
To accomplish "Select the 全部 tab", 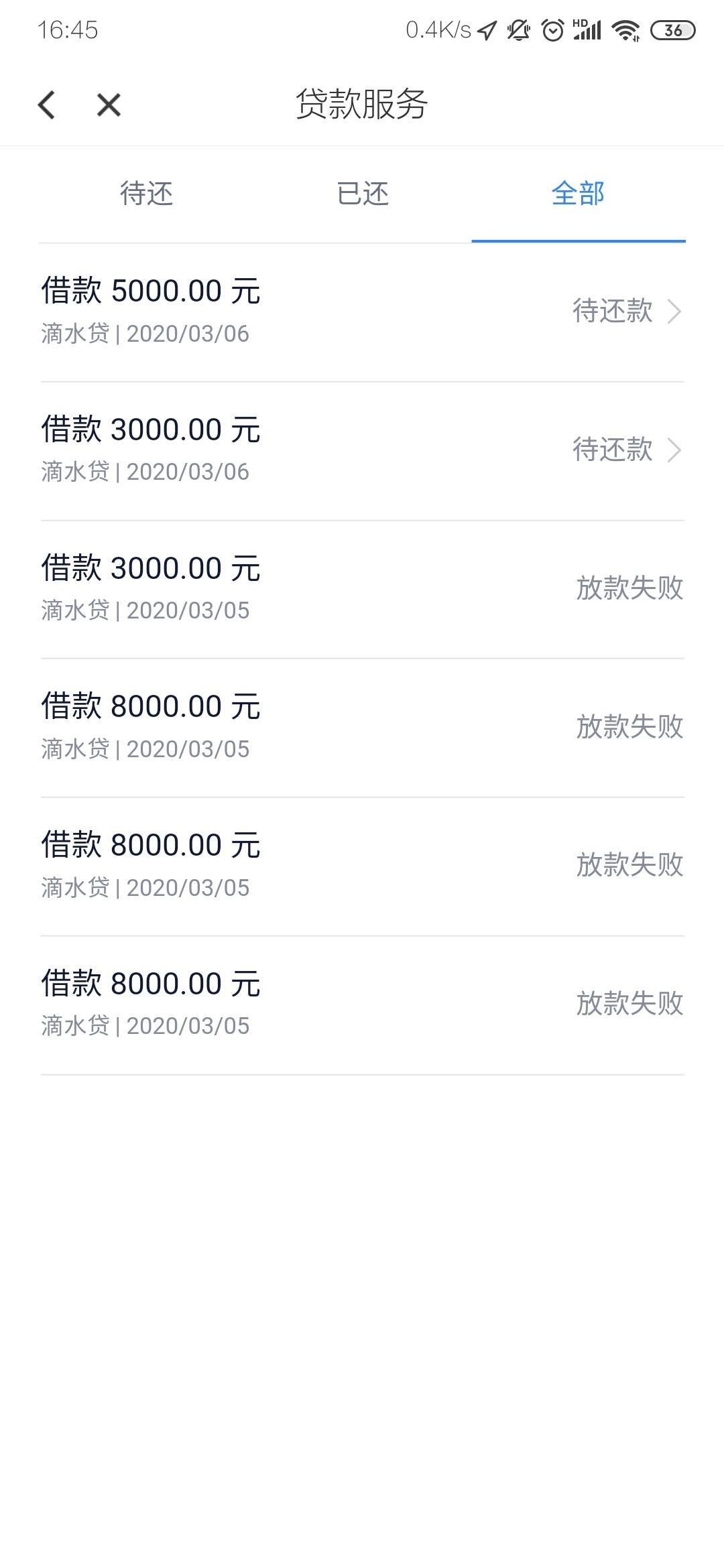I will coord(579,194).
